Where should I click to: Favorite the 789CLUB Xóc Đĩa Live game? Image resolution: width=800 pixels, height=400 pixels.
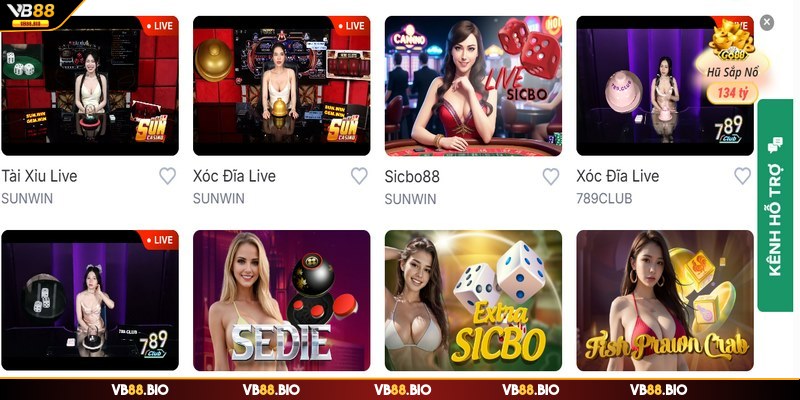[742, 176]
